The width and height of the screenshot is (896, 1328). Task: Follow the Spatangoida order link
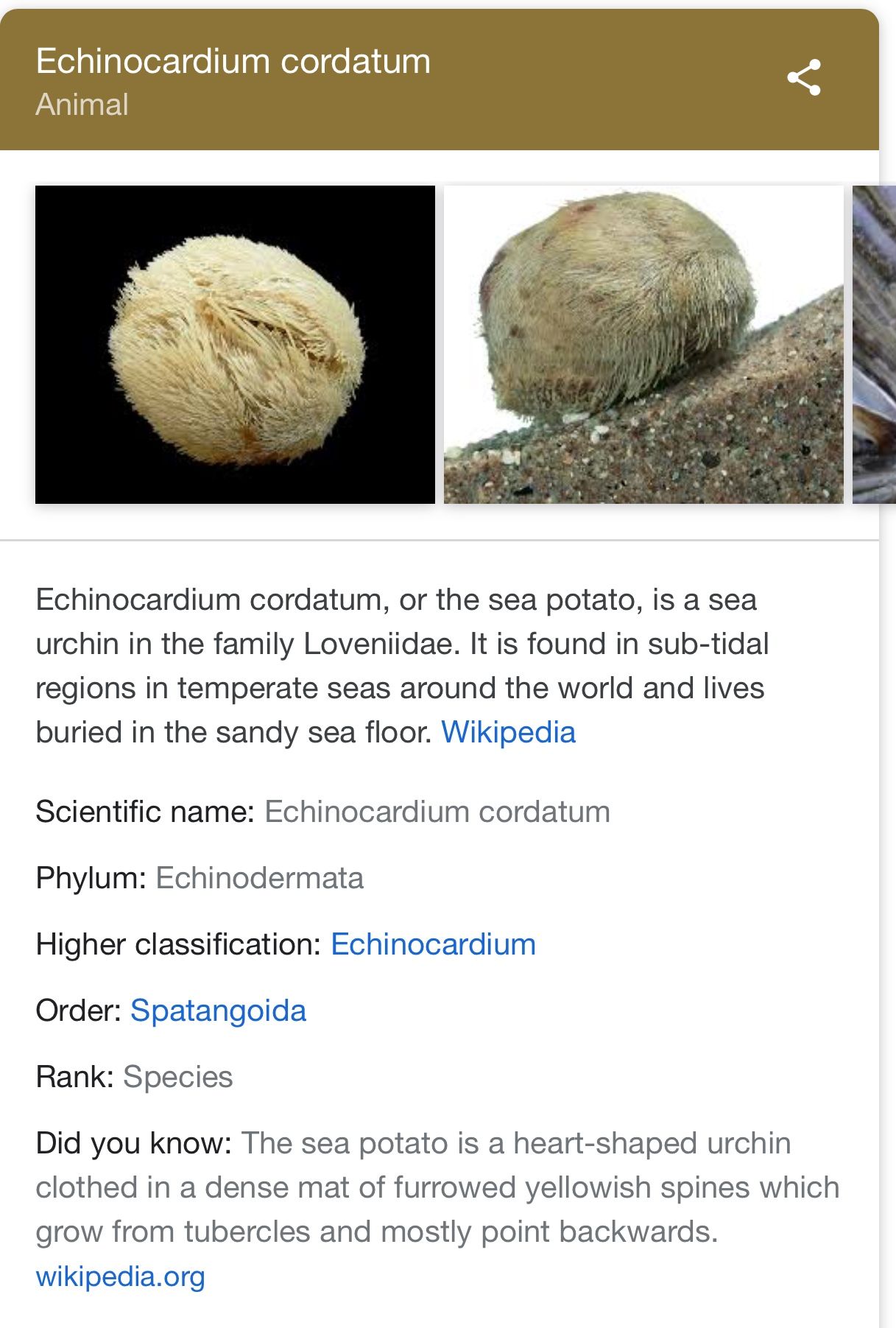(218, 1011)
